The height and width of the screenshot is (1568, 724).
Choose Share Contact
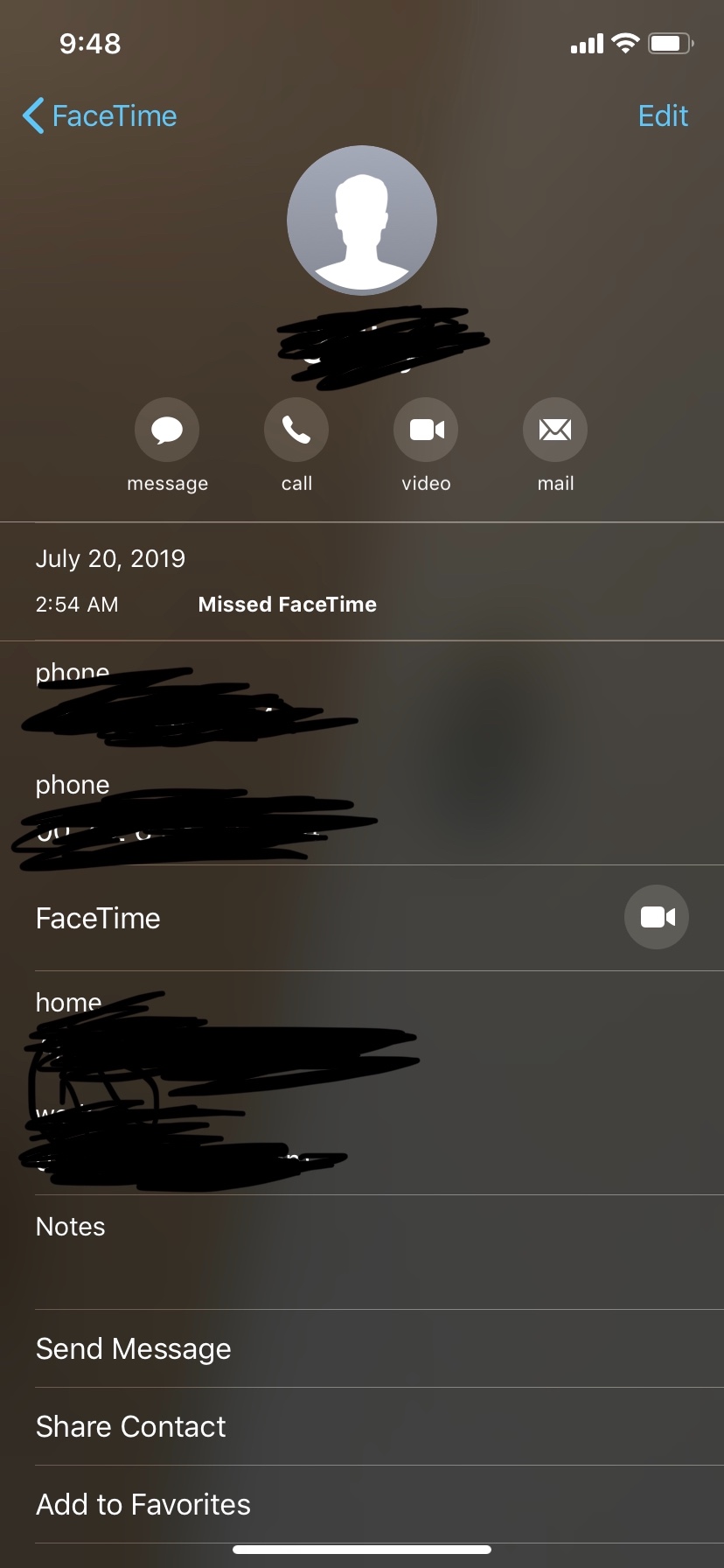pyautogui.click(x=131, y=1426)
